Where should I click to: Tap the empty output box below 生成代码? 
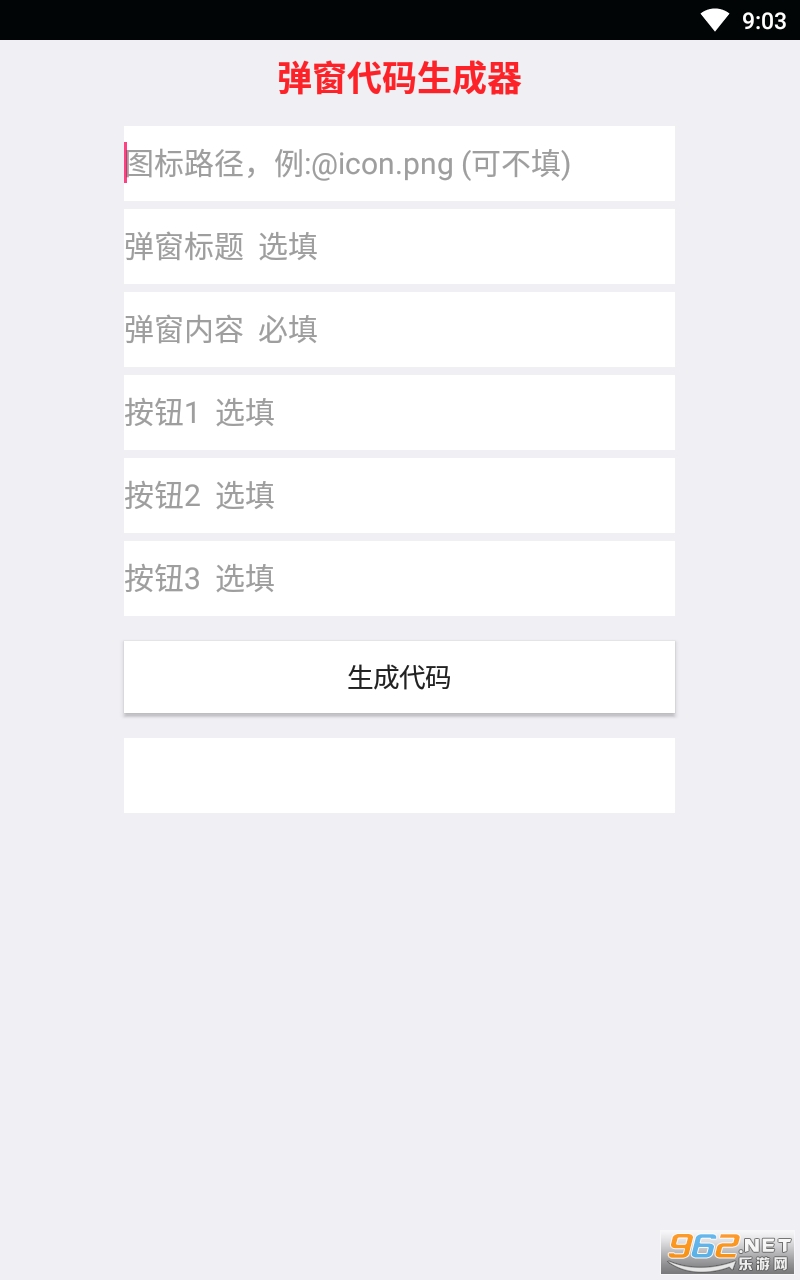[399, 775]
